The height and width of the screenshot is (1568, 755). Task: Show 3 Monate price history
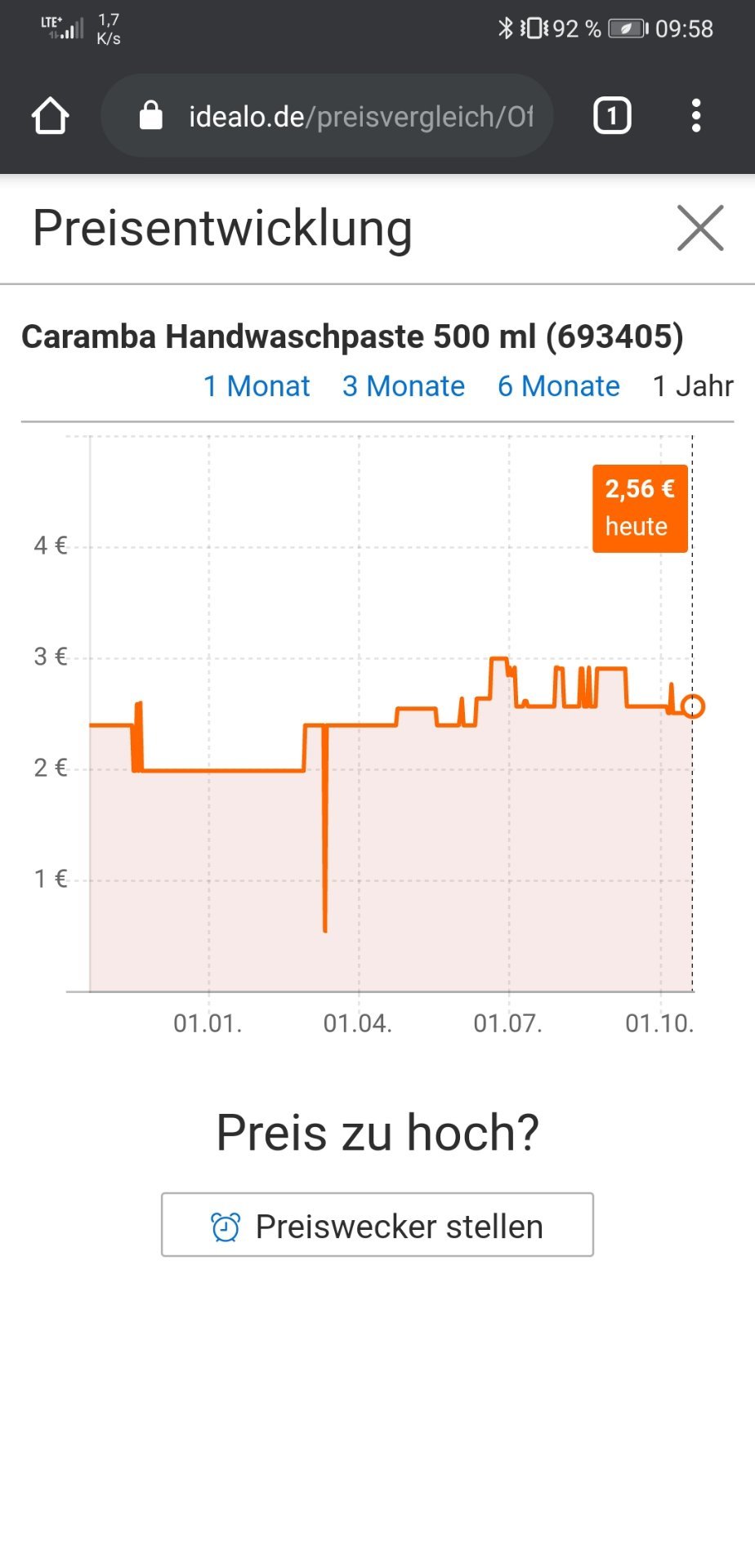pyautogui.click(x=404, y=386)
